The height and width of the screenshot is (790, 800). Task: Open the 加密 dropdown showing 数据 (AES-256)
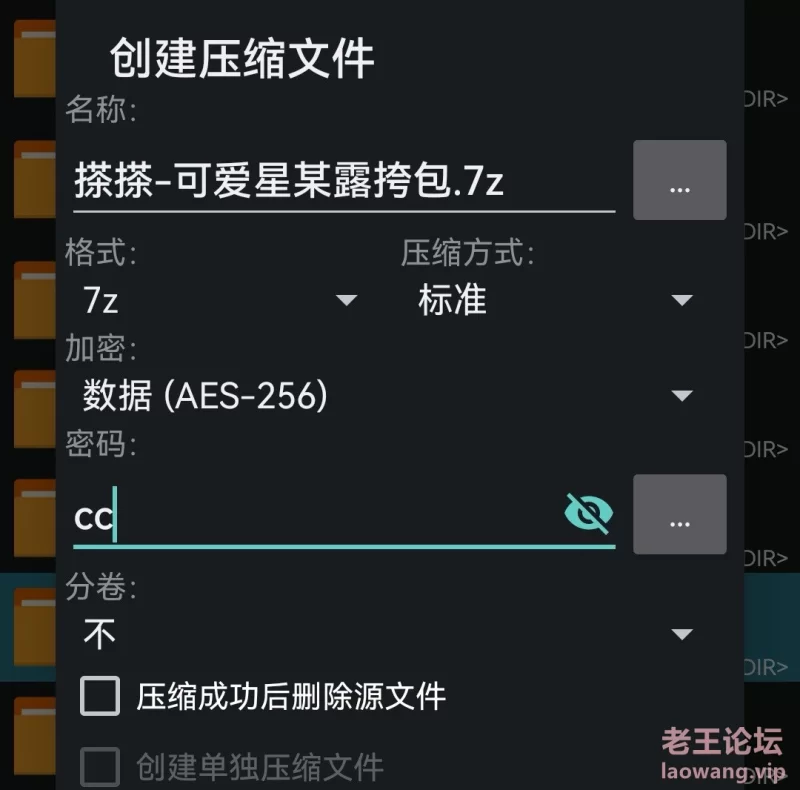tap(387, 396)
